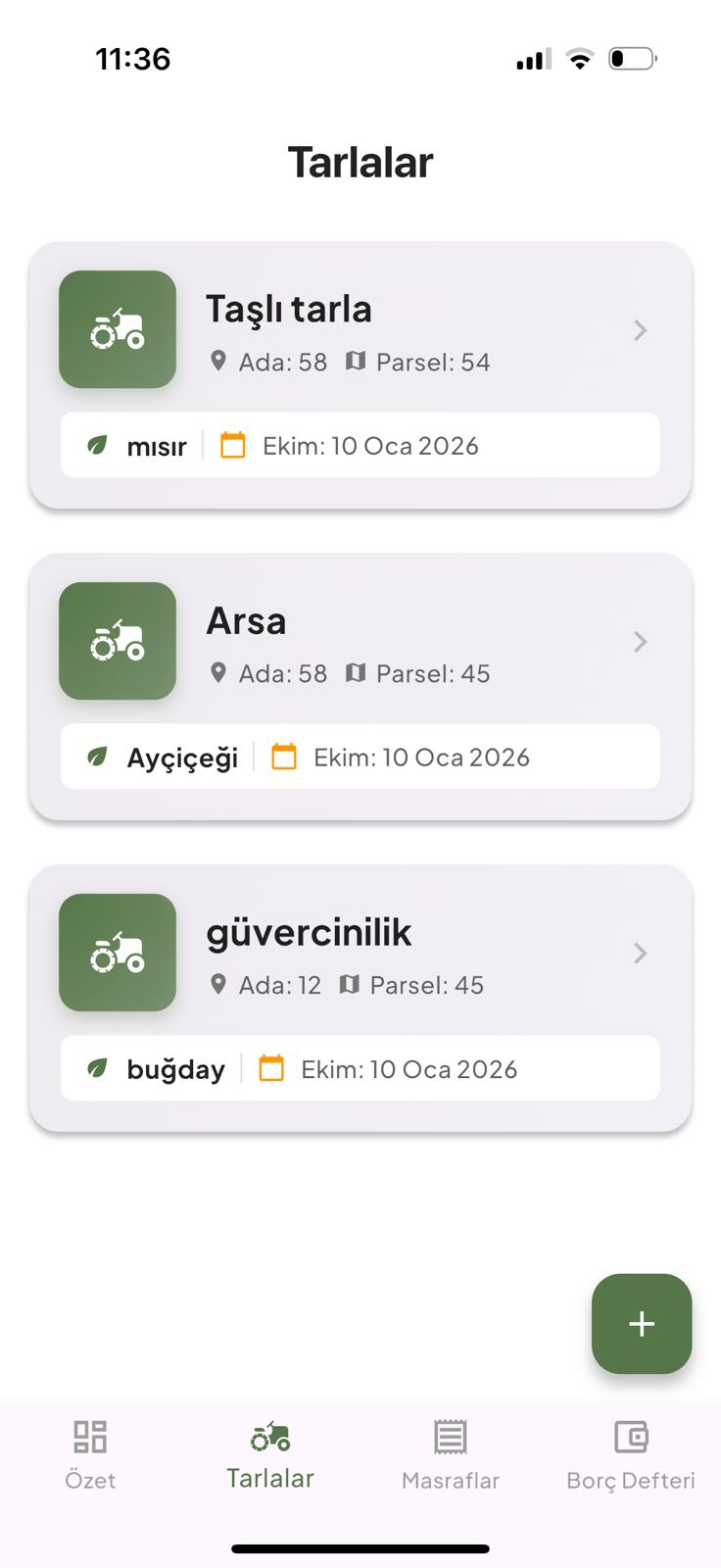721x1568 pixels.
Task: Click the orange calendar icon on Arsa card
Action: tap(284, 757)
